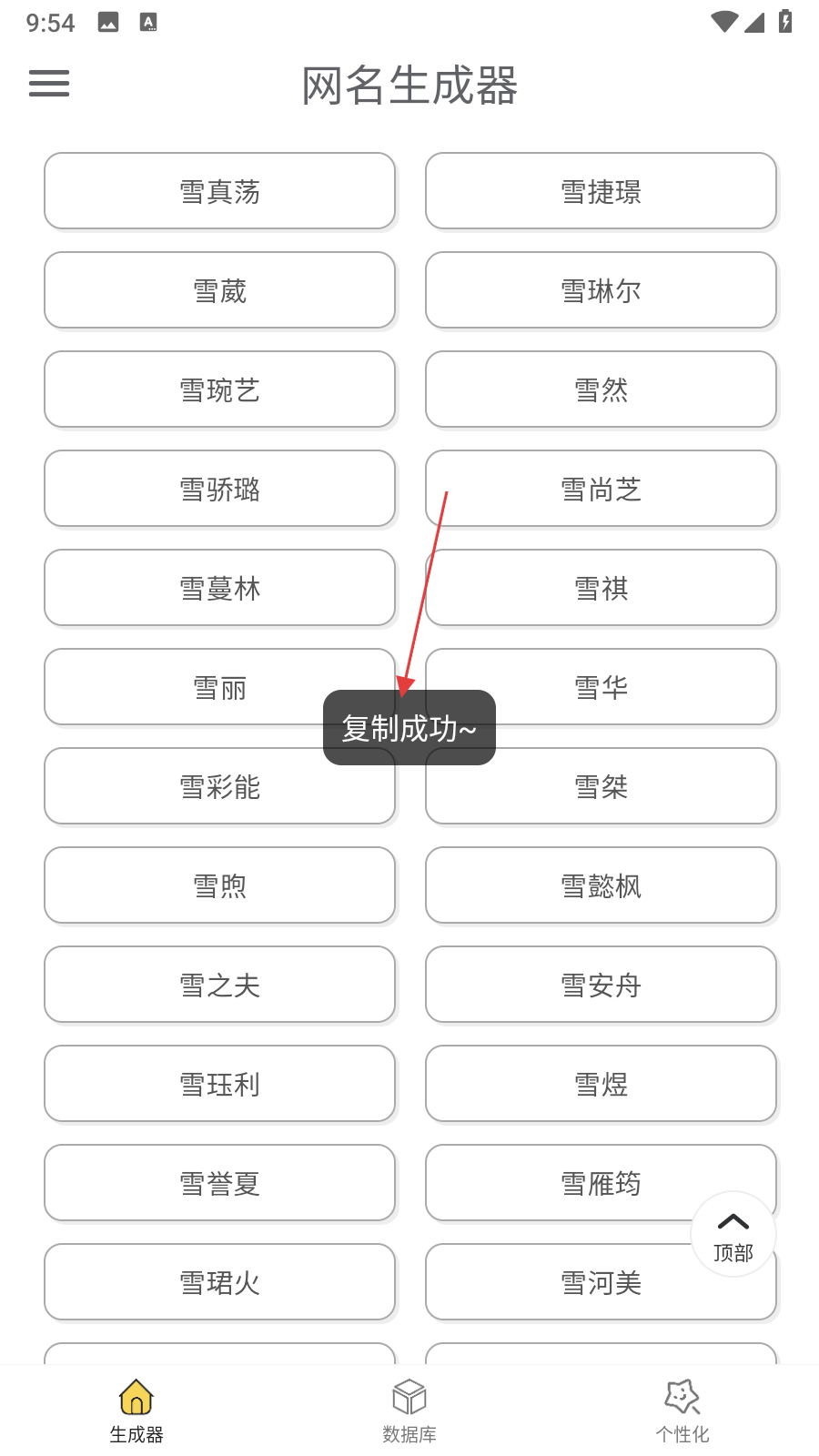Copy the name 雪真荡

click(219, 191)
